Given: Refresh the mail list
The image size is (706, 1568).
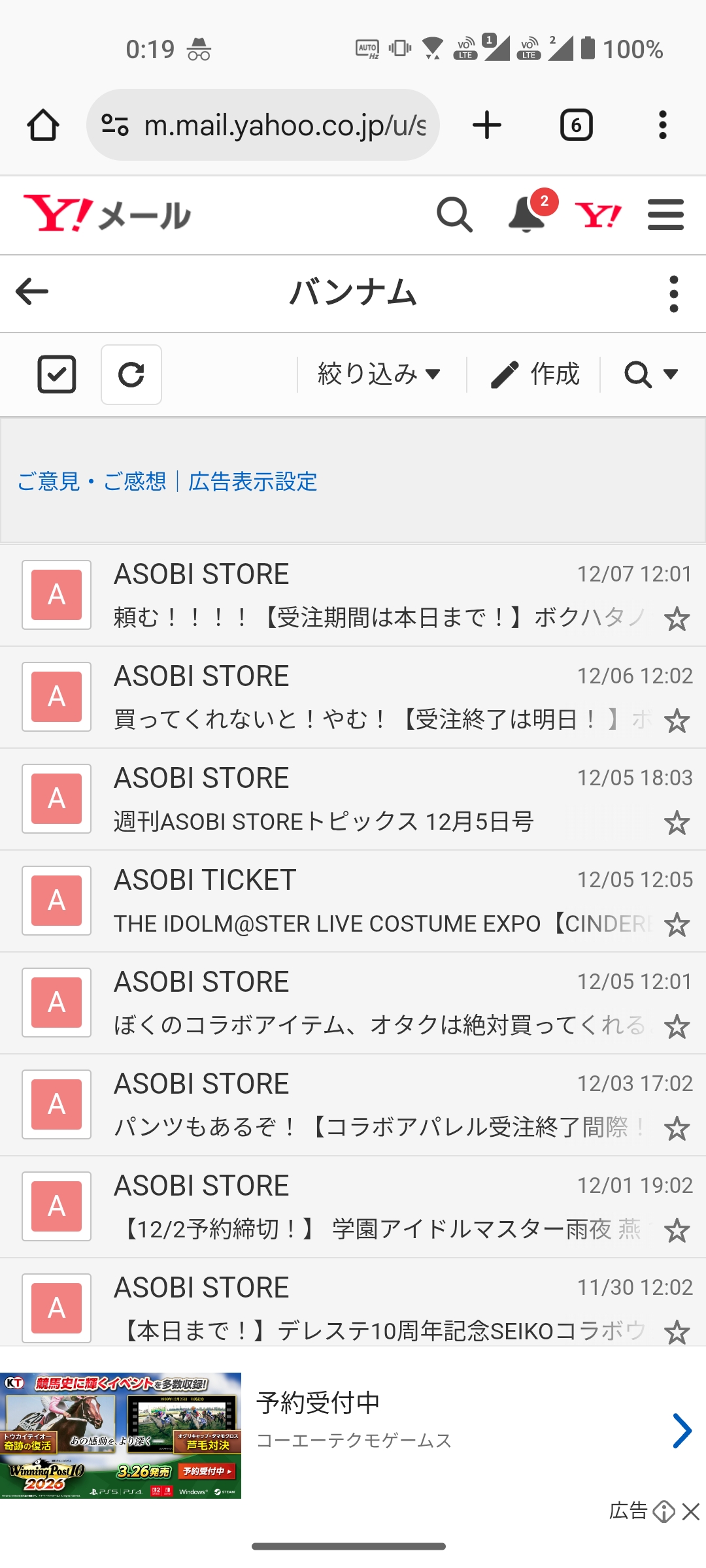Looking at the screenshot, I should [x=131, y=374].
